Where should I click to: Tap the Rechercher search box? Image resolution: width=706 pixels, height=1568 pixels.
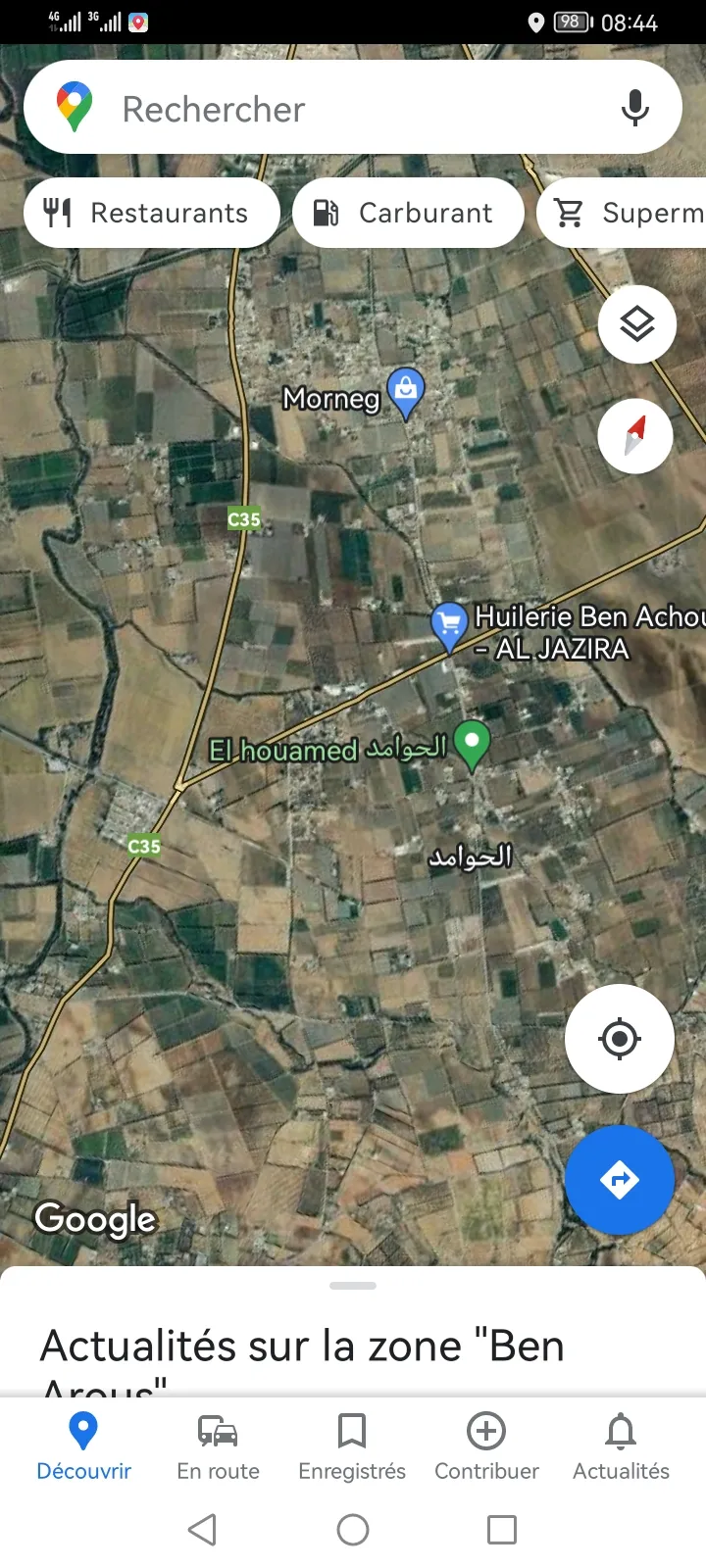coord(324,109)
